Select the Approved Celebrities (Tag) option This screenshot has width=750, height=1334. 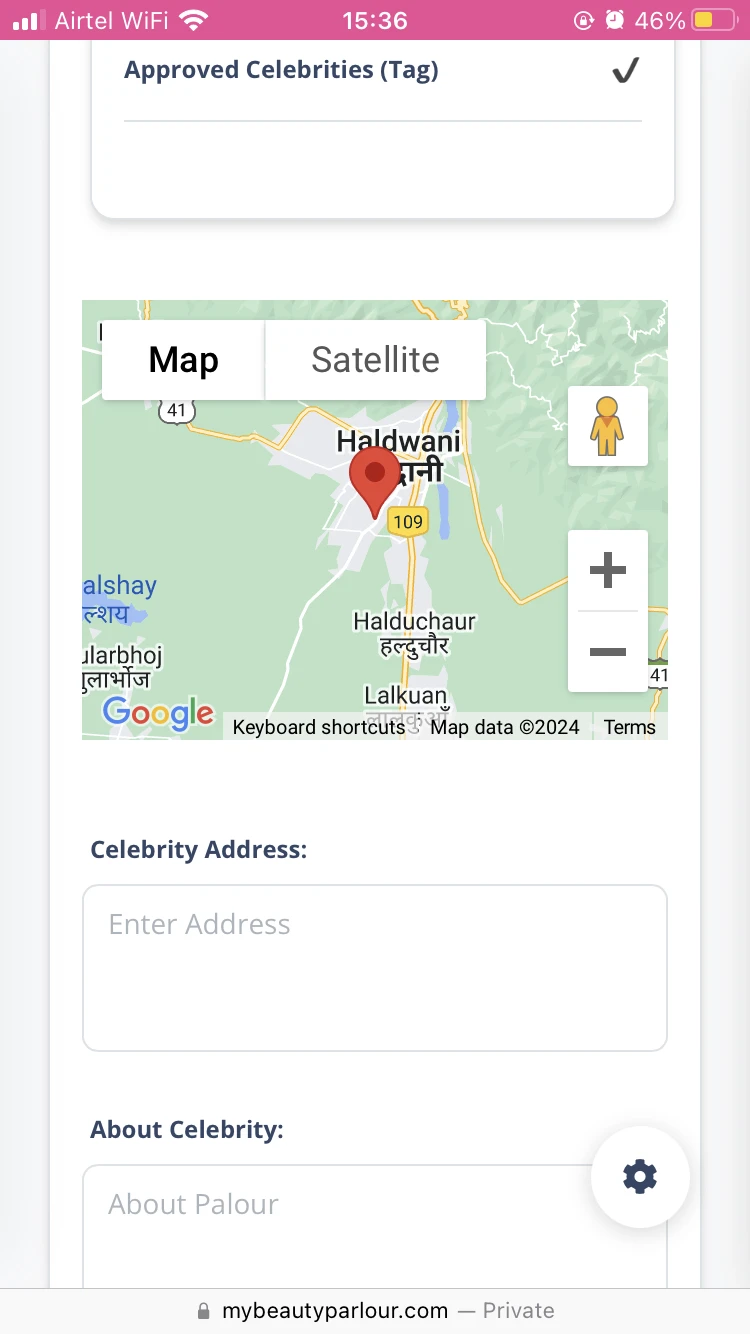tap(382, 71)
